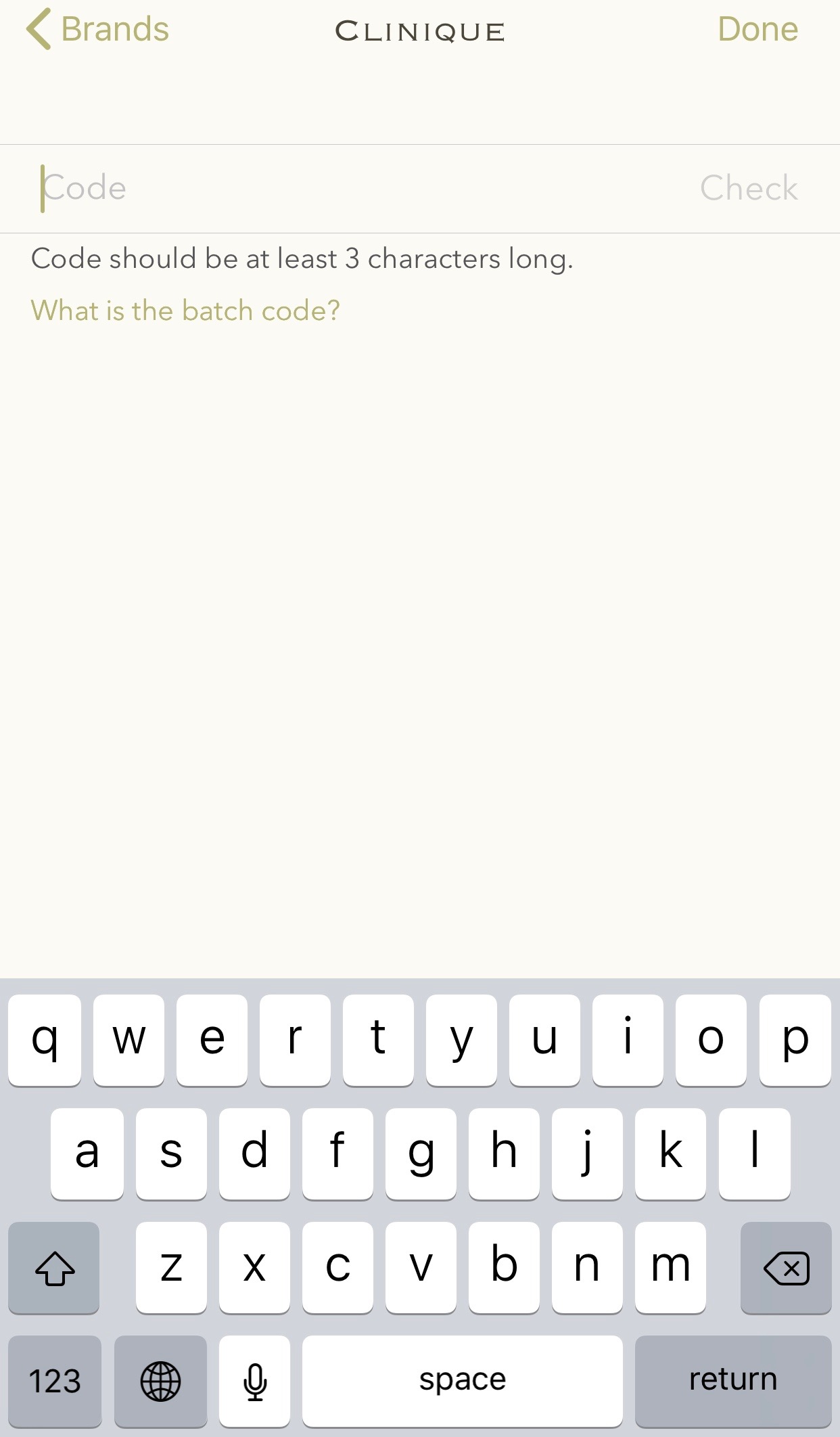
Task: Hit the backspace key on keyboard
Action: 785,1267
